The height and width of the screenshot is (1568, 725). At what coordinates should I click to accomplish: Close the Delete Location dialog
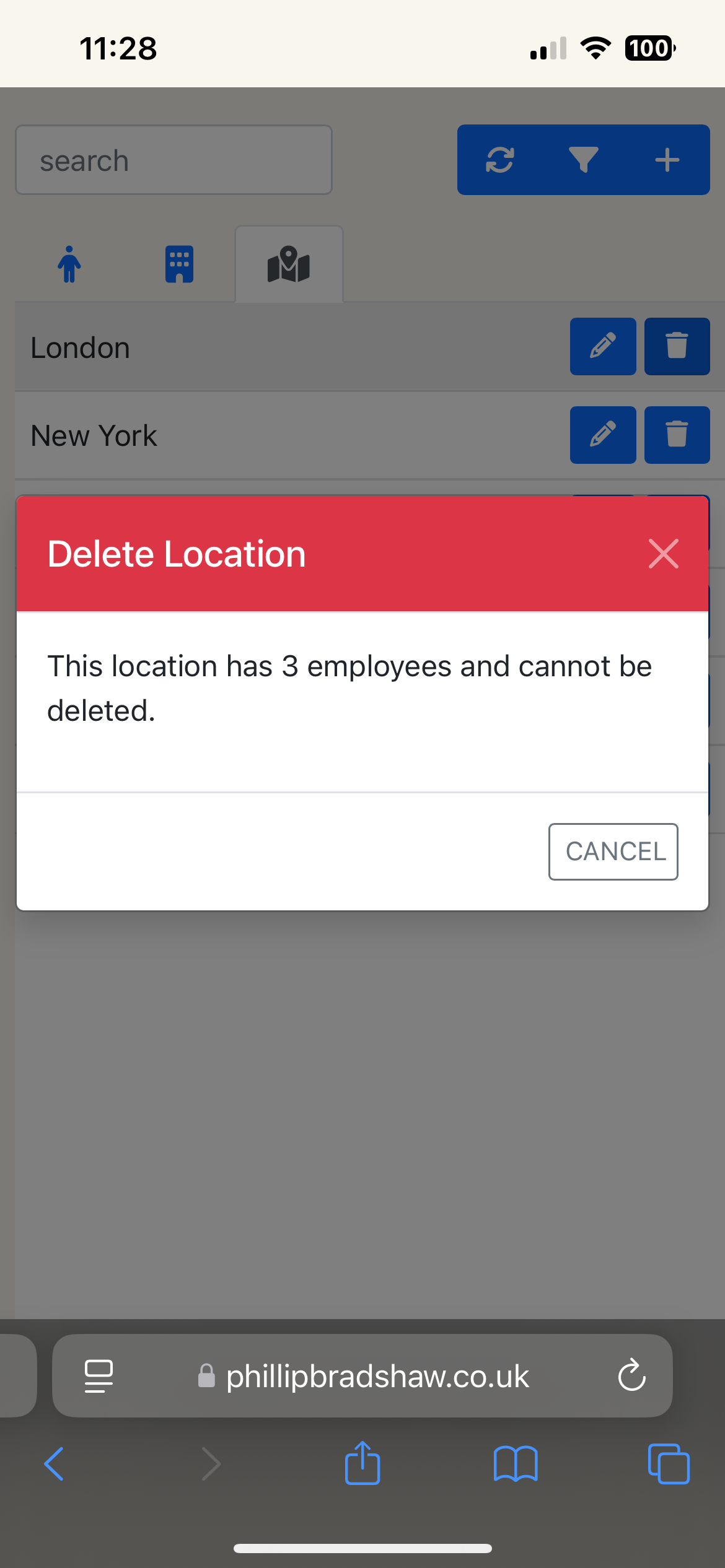[663, 554]
